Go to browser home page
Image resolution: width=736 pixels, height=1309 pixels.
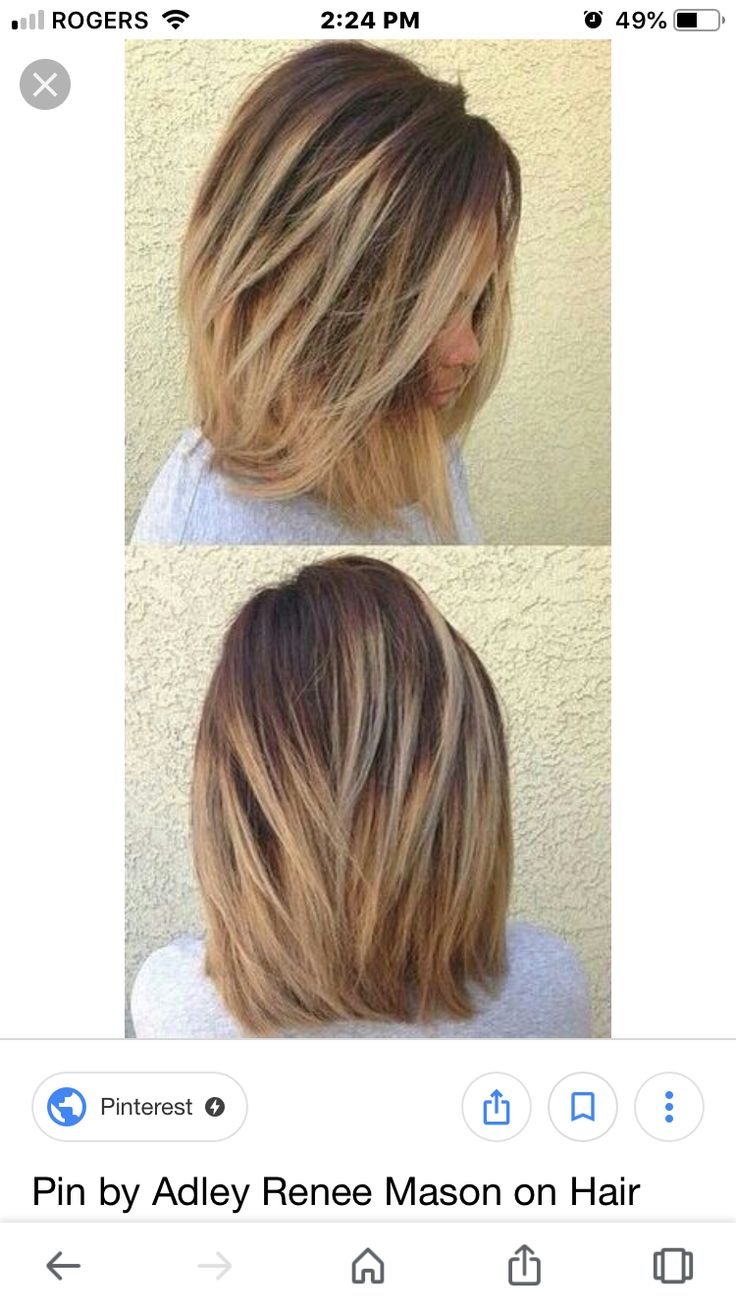click(368, 1266)
